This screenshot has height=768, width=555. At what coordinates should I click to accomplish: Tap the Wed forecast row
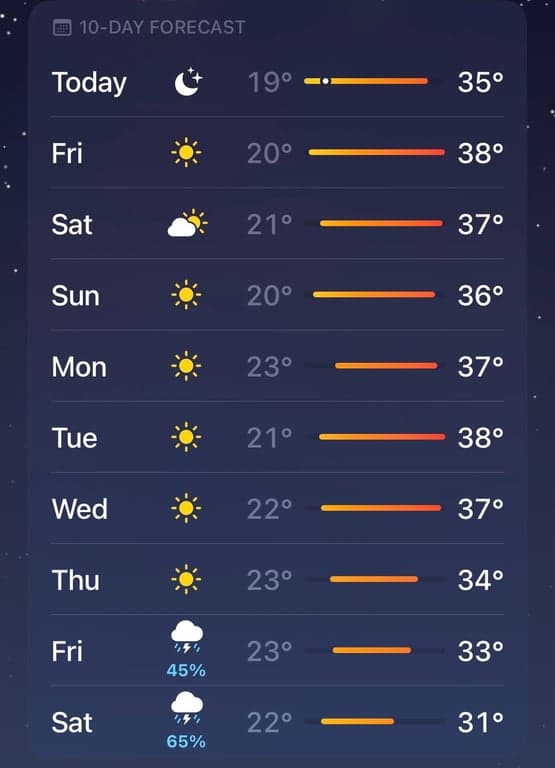(277, 508)
